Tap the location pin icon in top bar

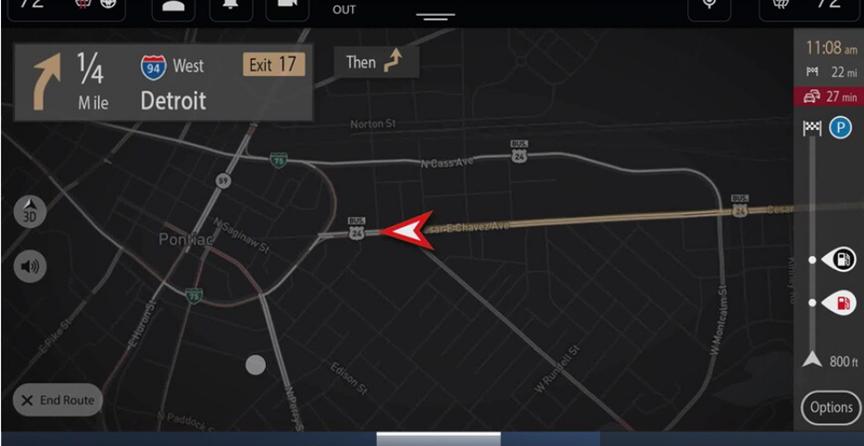(709, 7)
